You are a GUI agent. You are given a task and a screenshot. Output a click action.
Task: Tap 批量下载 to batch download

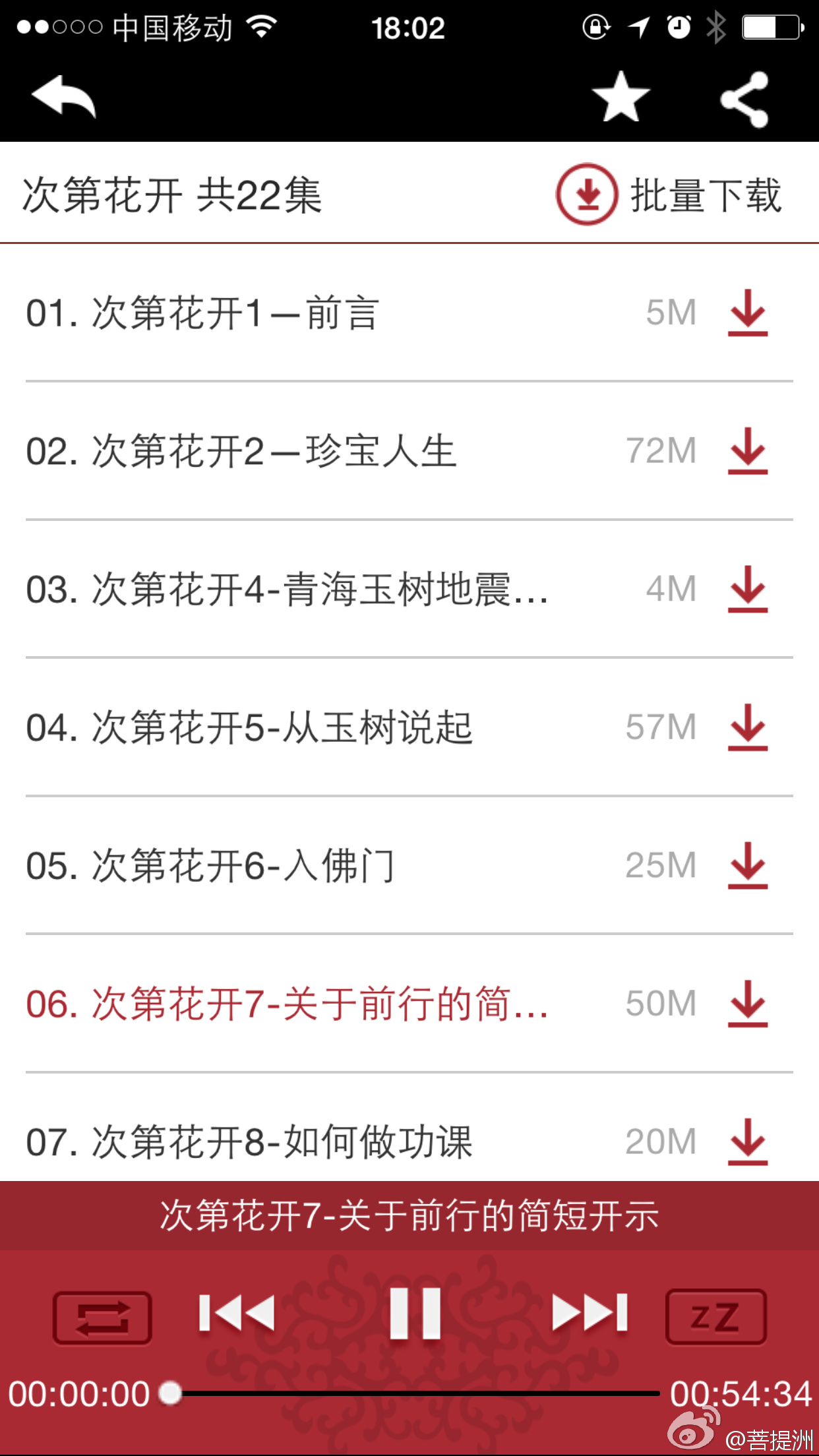tap(669, 195)
